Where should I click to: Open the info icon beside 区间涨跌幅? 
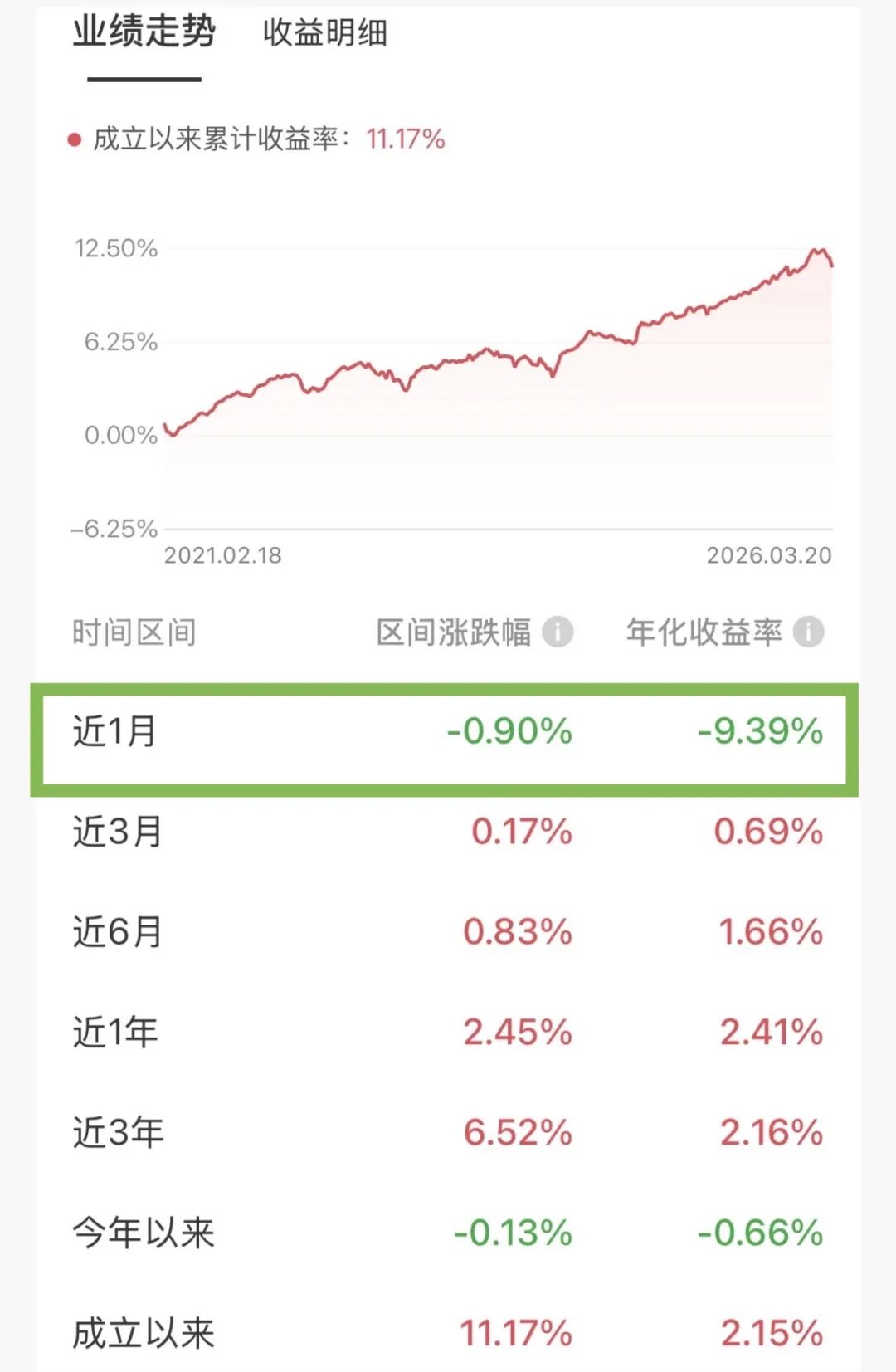click(558, 632)
